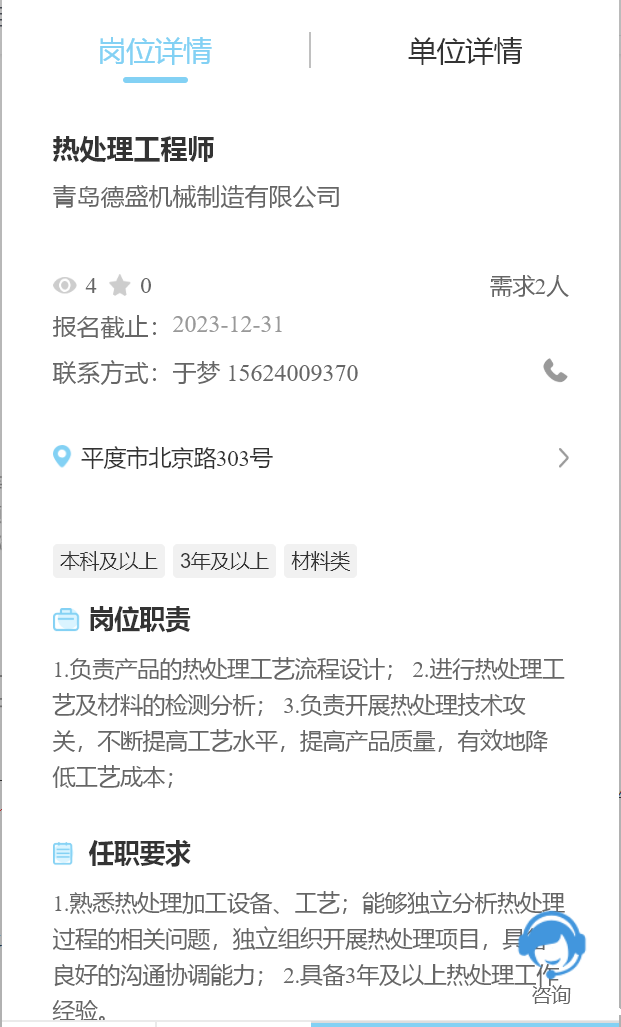Screen dimensions: 621x1027
Task: Open address 平度市北京路303号 location
Action: pyautogui.click(x=310, y=458)
